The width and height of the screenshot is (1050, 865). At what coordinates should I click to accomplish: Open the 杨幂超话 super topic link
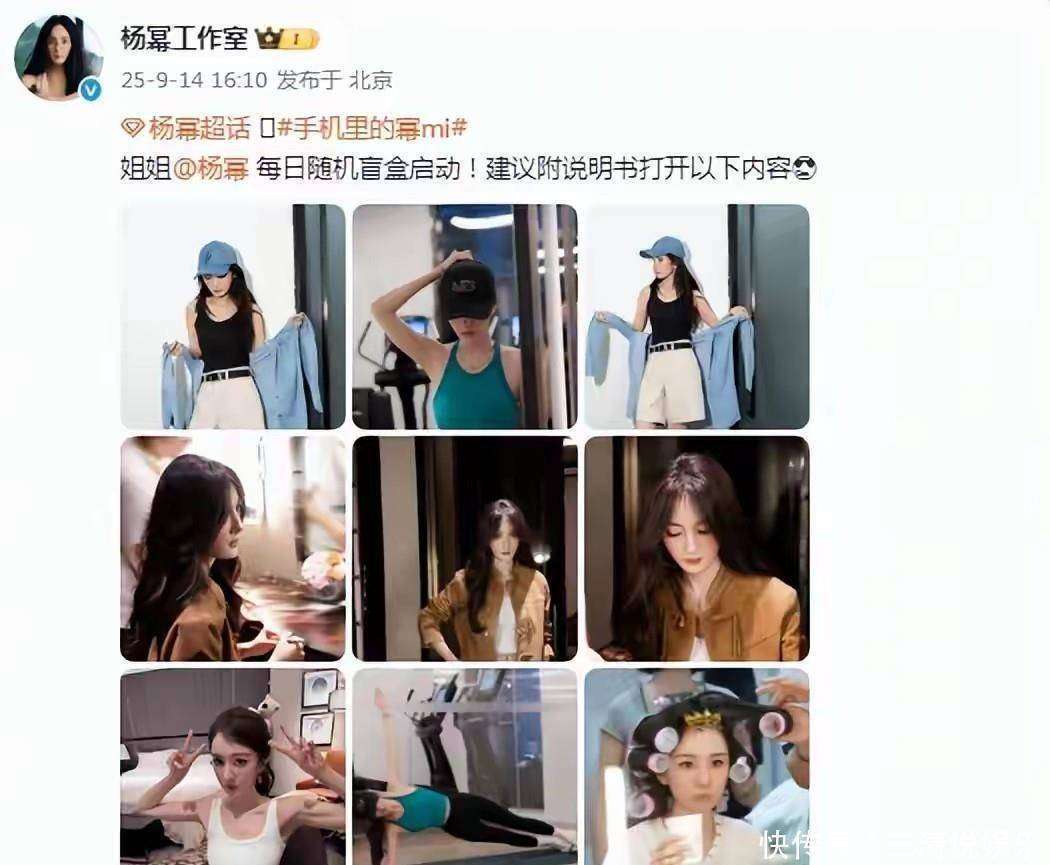[185, 128]
